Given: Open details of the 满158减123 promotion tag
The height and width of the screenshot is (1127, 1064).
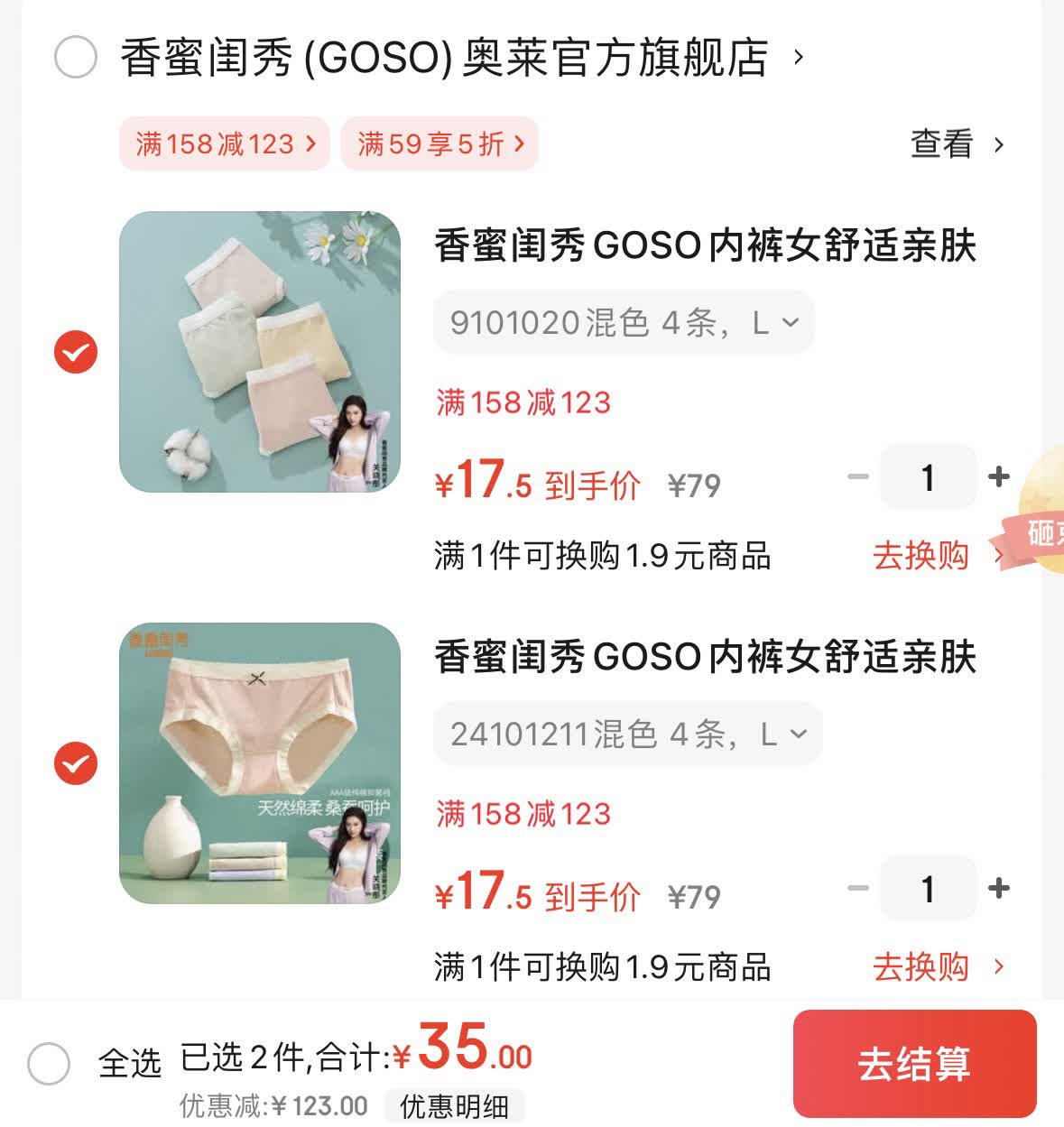Looking at the screenshot, I should pos(224,143).
